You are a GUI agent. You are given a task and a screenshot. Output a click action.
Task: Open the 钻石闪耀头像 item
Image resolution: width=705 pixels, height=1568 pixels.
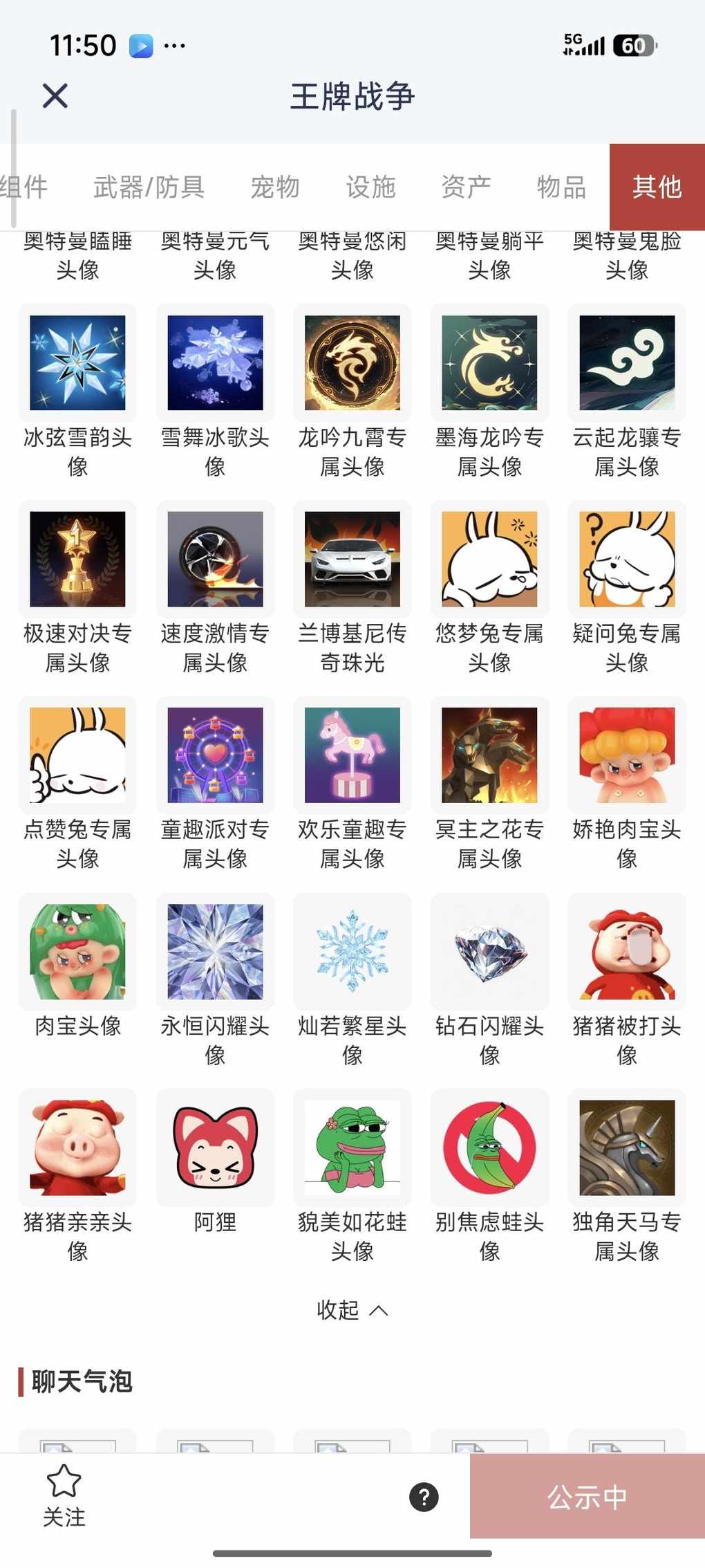click(x=489, y=951)
